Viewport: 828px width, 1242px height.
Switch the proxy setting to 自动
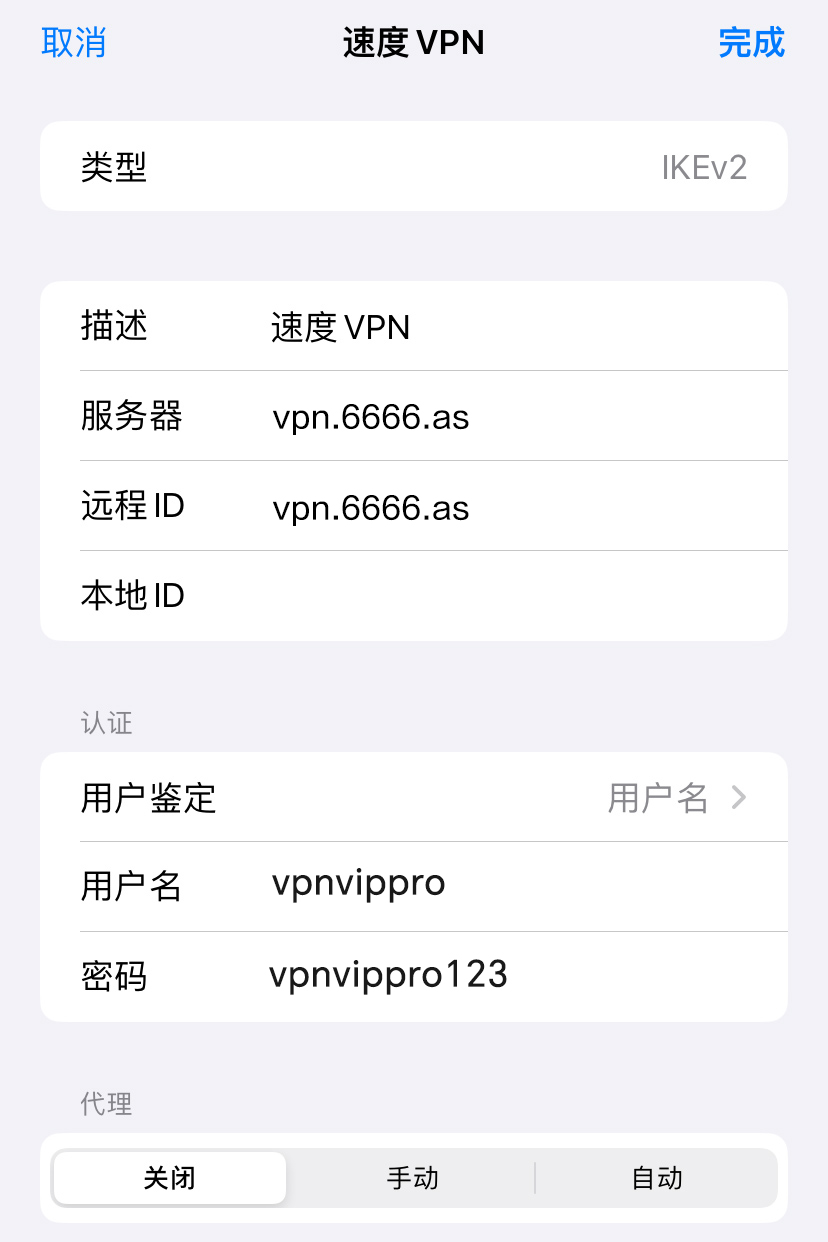(657, 1178)
